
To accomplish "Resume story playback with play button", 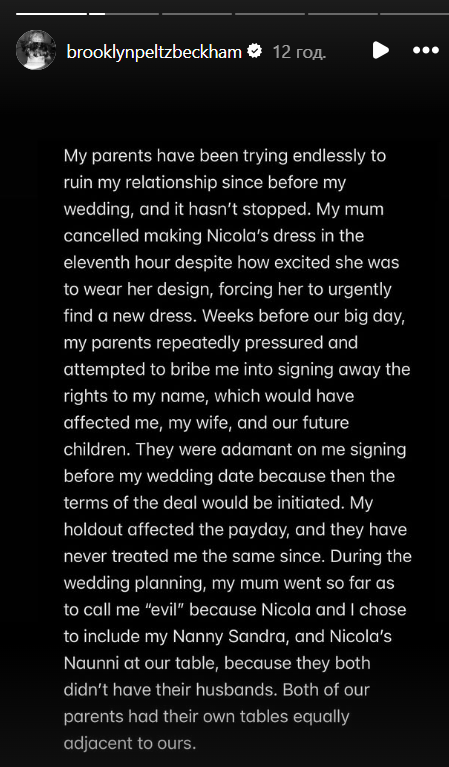I will click(x=381, y=50).
